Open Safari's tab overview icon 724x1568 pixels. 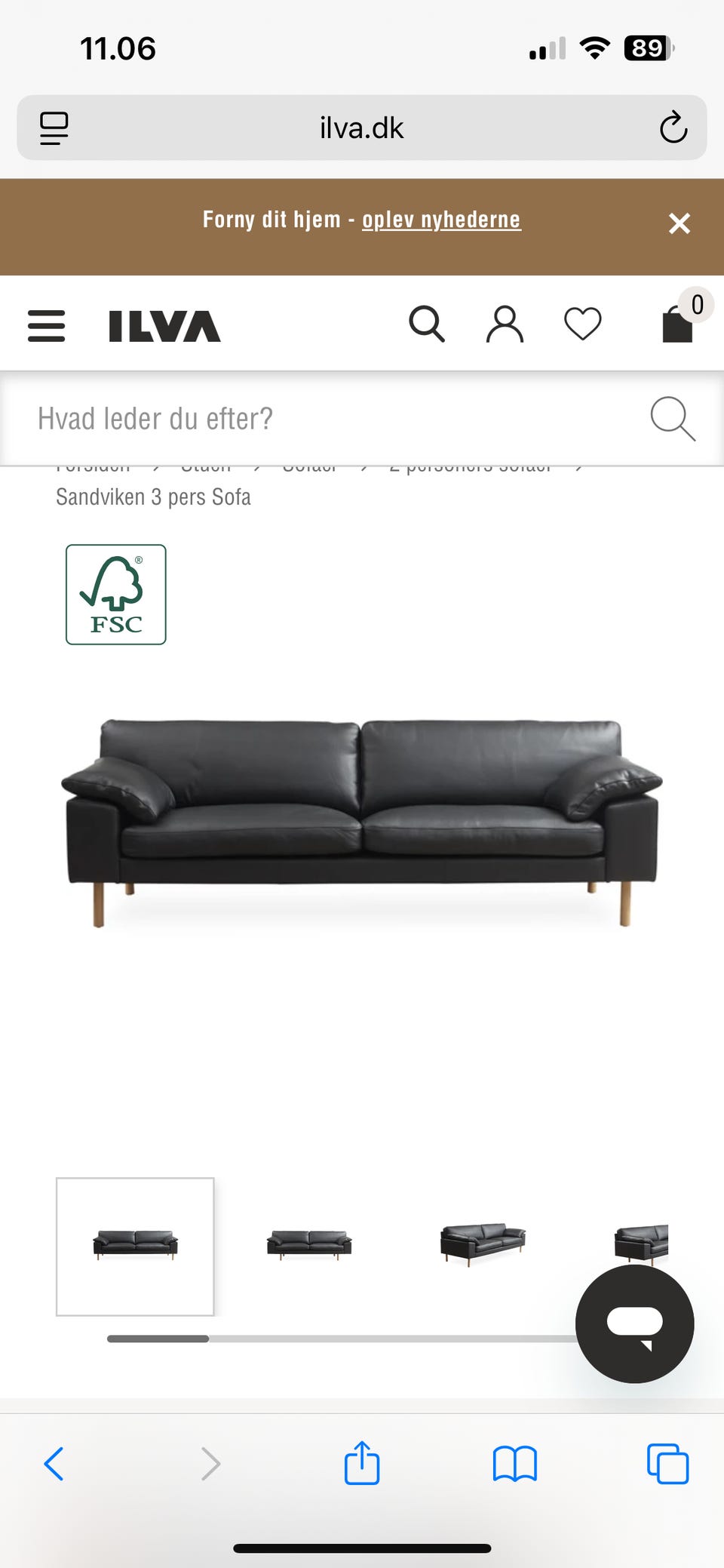(667, 1464)
